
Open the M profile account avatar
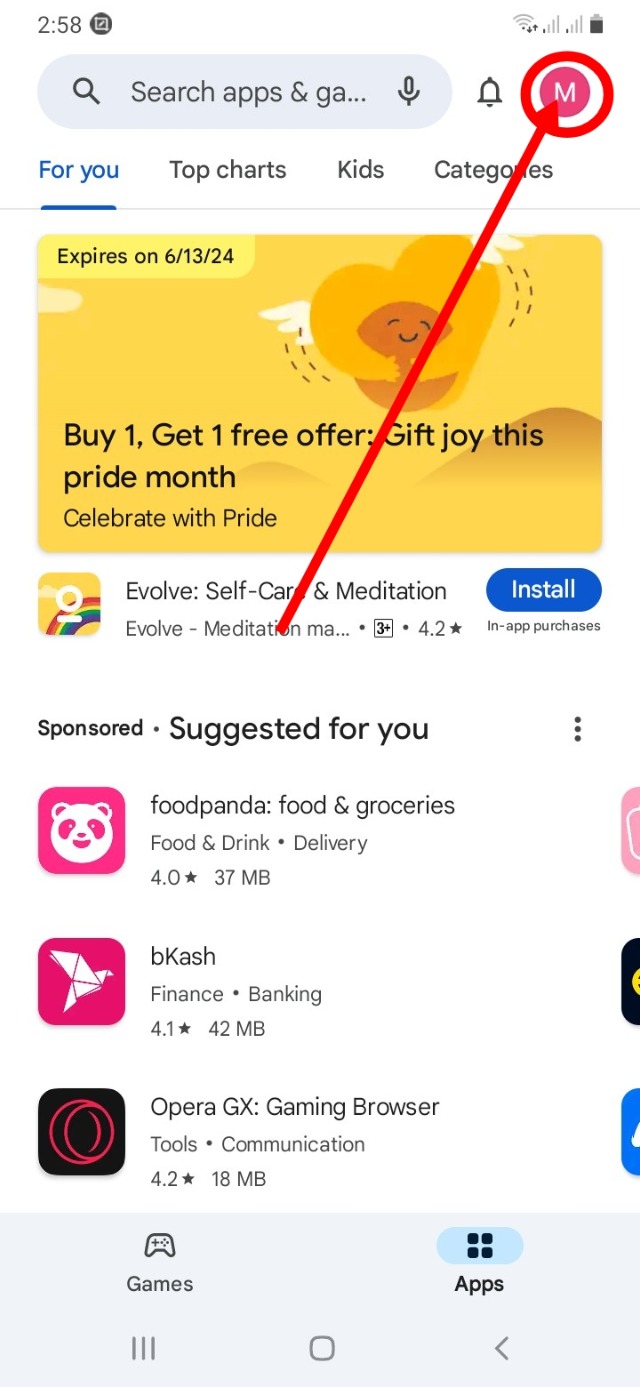coord(565,93)
